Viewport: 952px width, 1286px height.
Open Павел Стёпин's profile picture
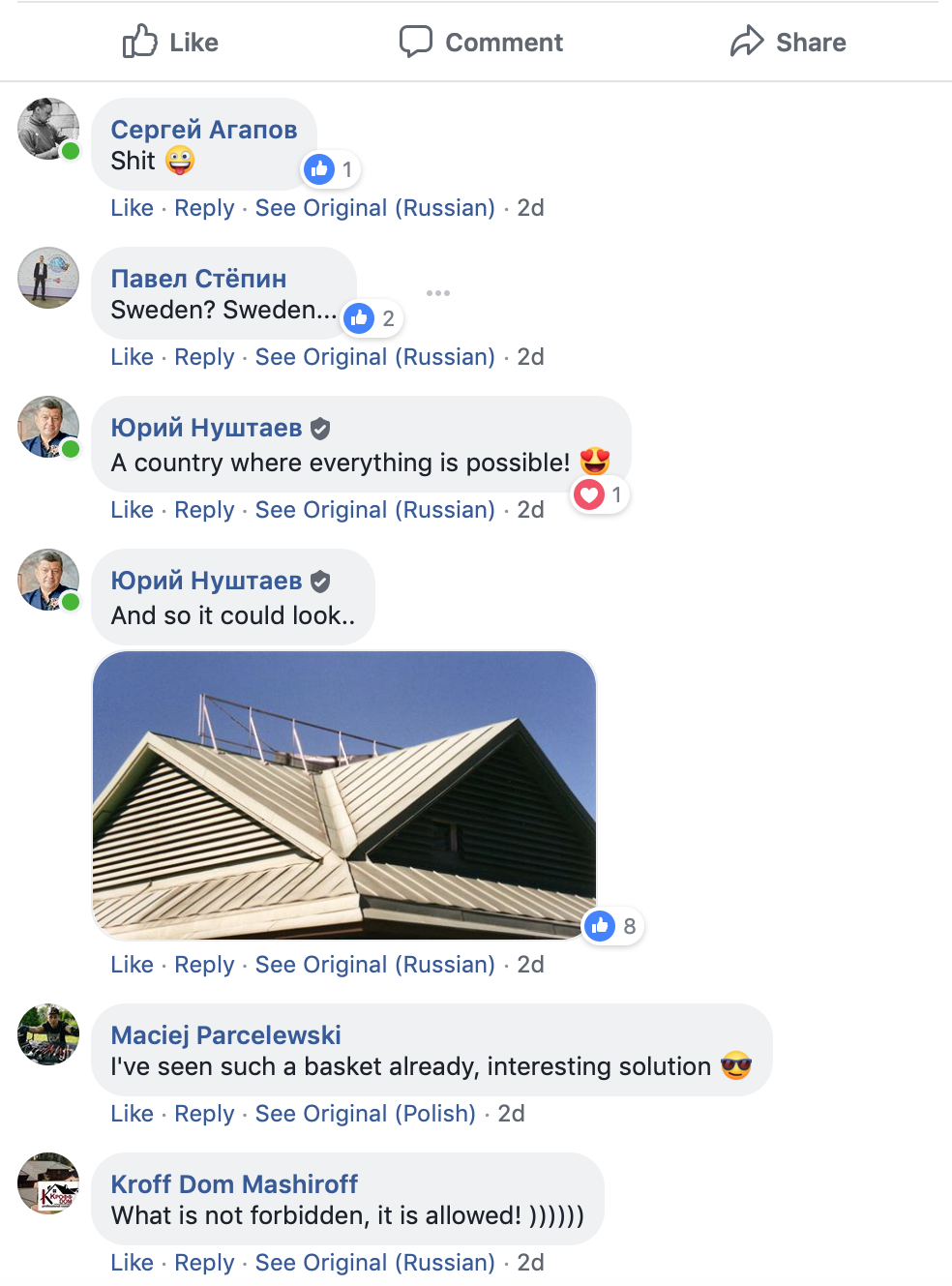coord(48,278)
